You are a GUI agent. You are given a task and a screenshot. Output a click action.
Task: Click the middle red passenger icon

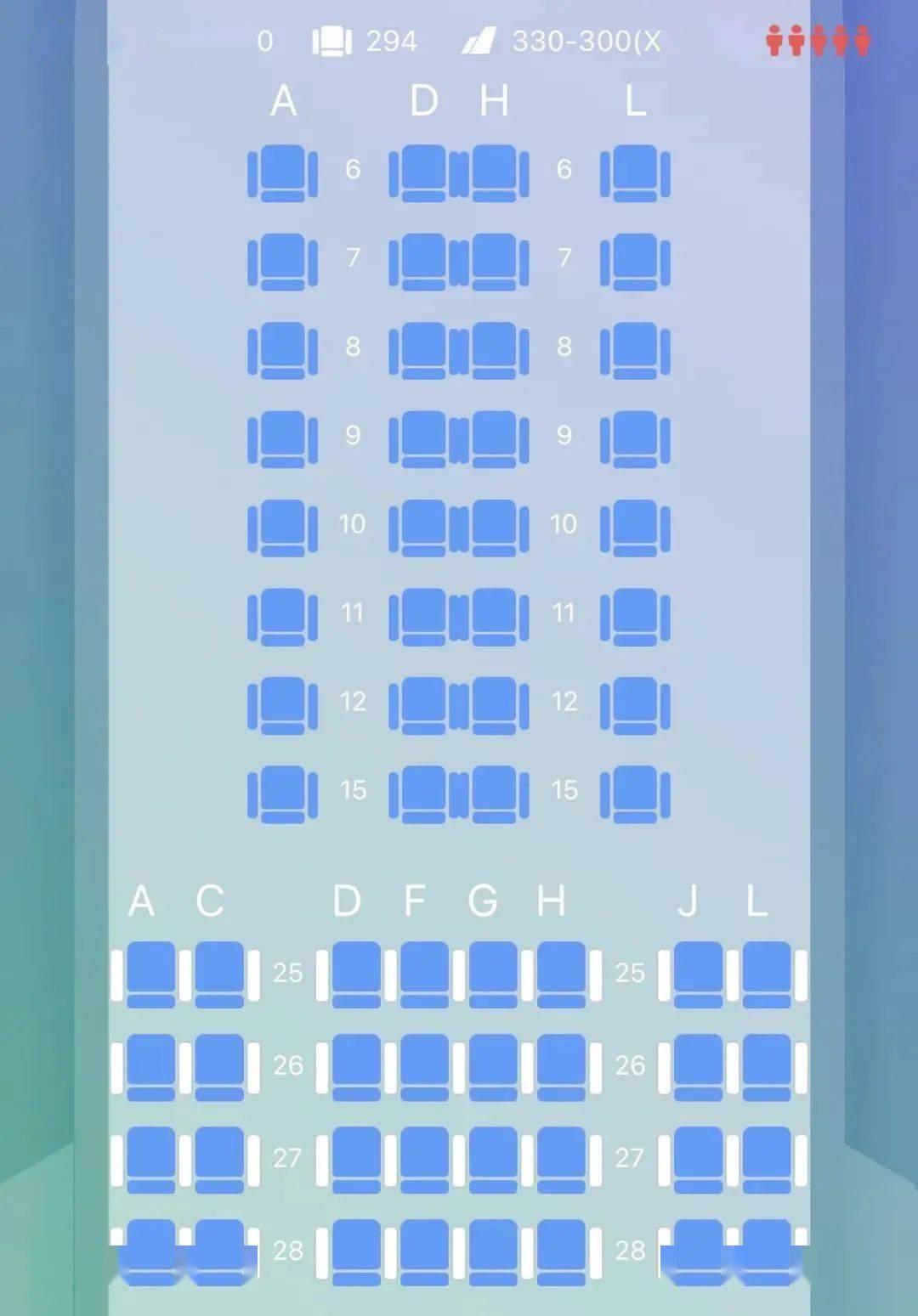[819, 38]
